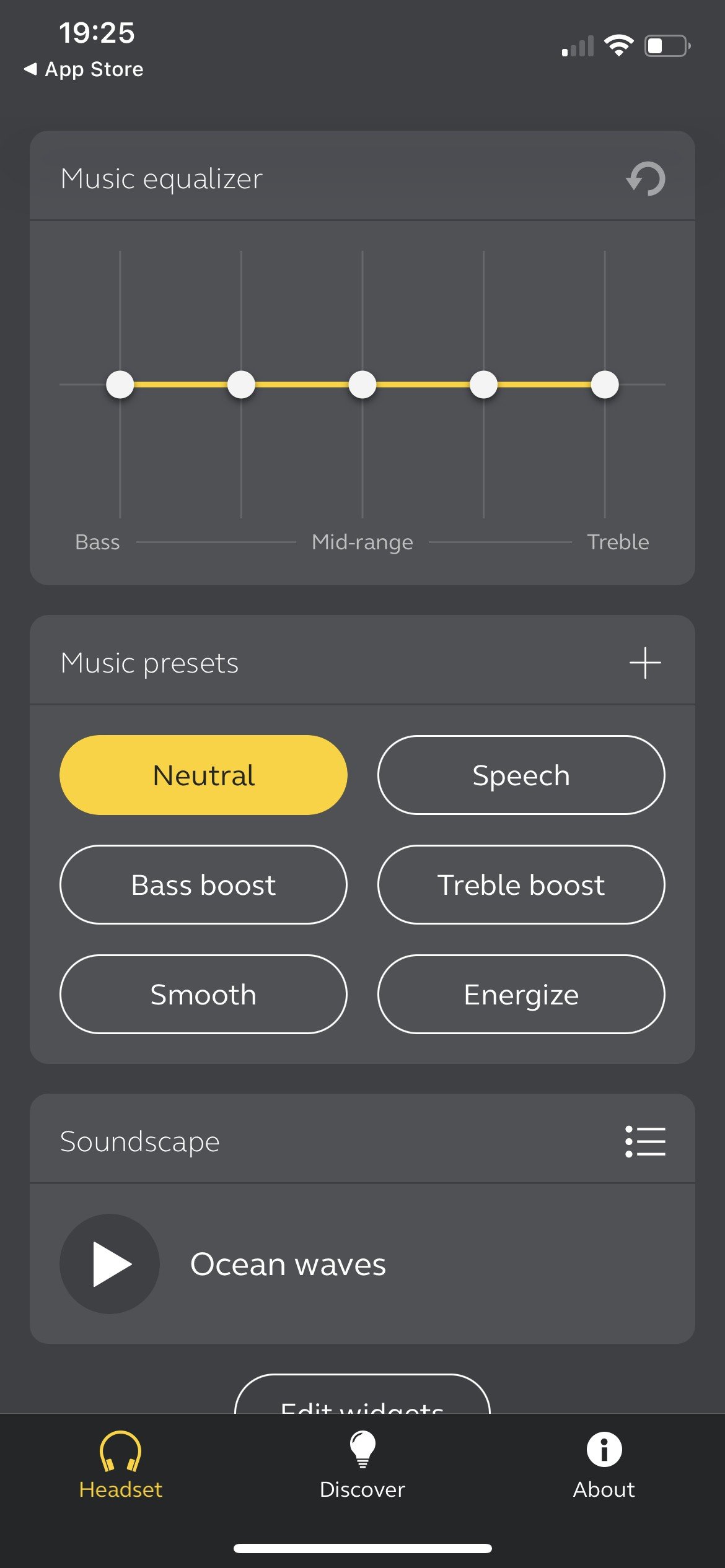
Task: Apply the Treble boost preset
Action: 521,884
